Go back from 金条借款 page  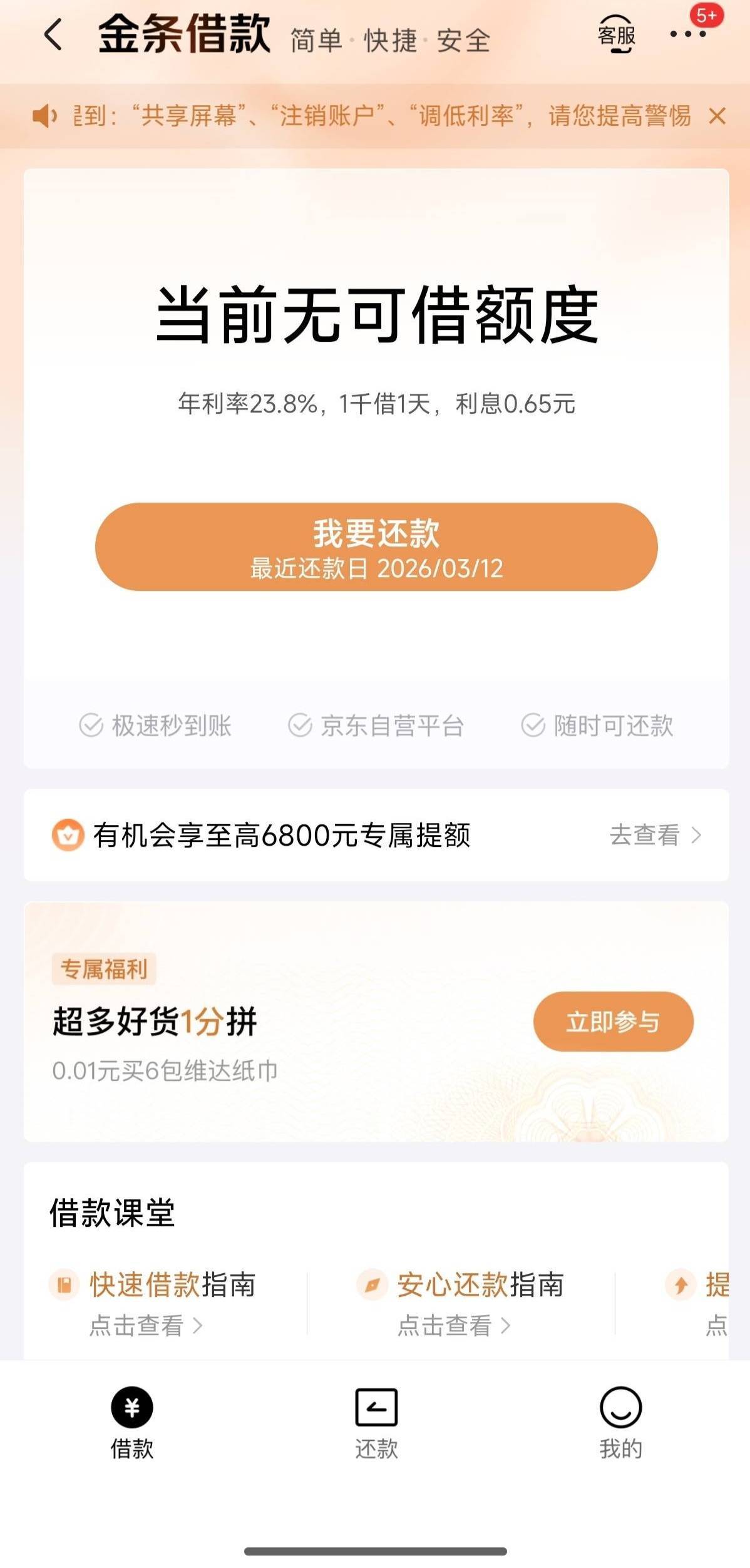[x=53, y=34]
